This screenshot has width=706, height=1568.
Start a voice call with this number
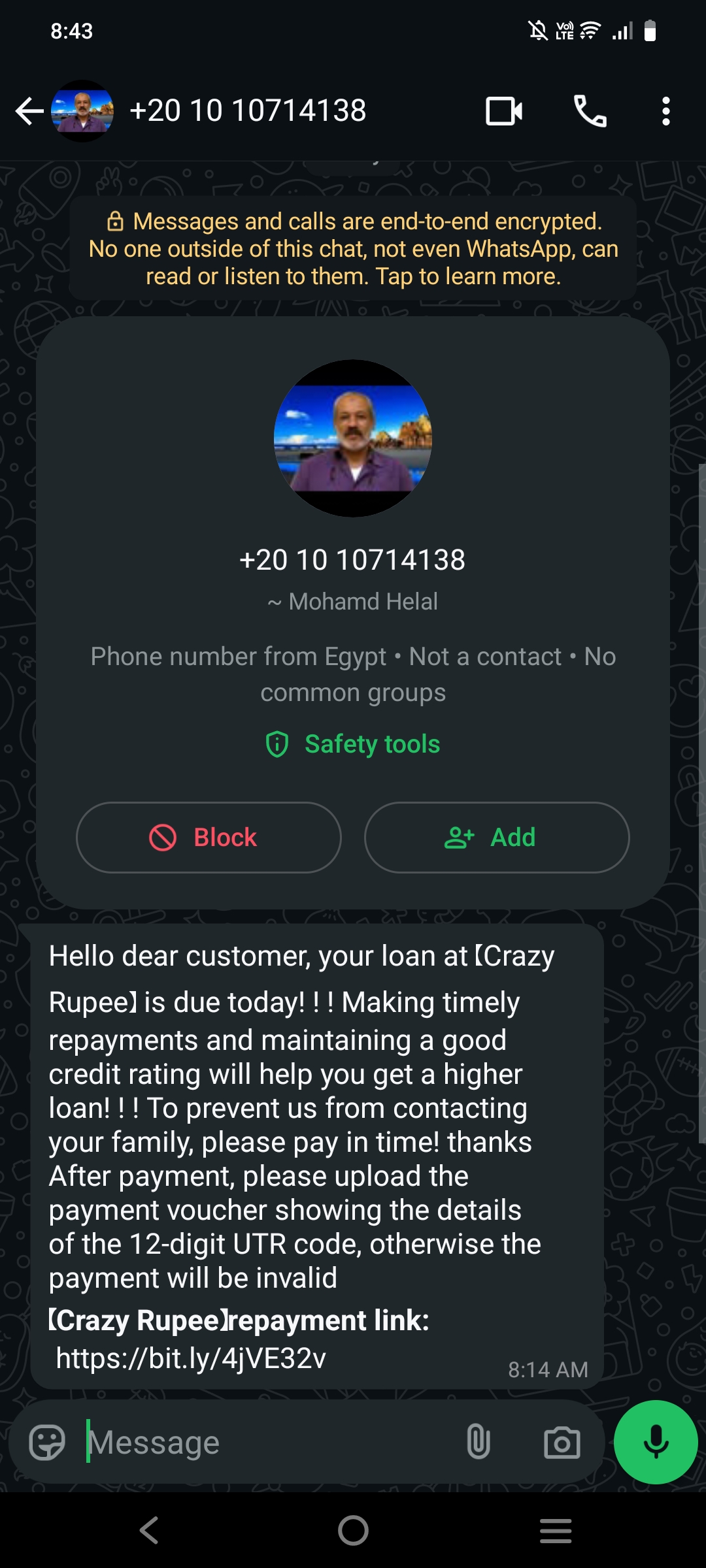(590, 111)
